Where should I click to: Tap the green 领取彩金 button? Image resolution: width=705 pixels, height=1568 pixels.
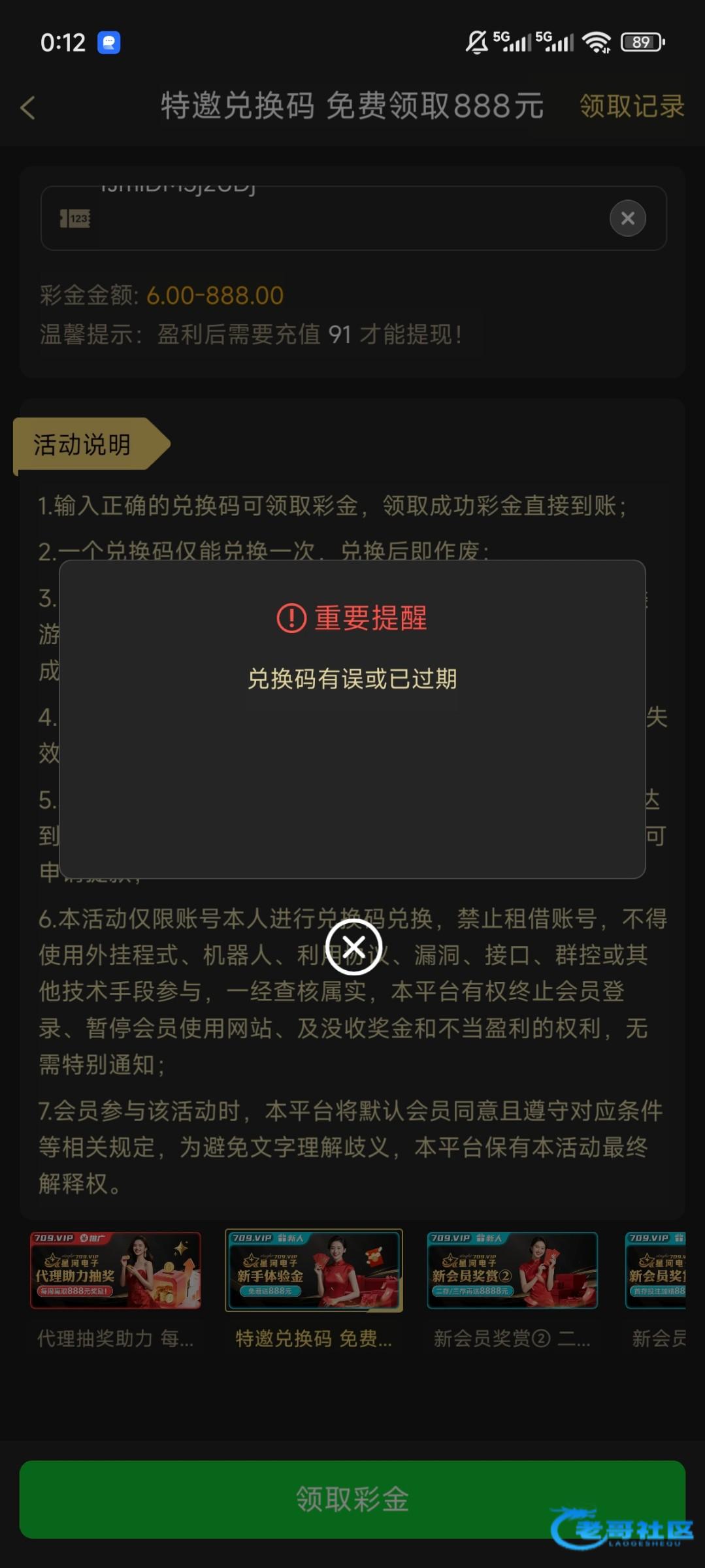pos(352,1499)
